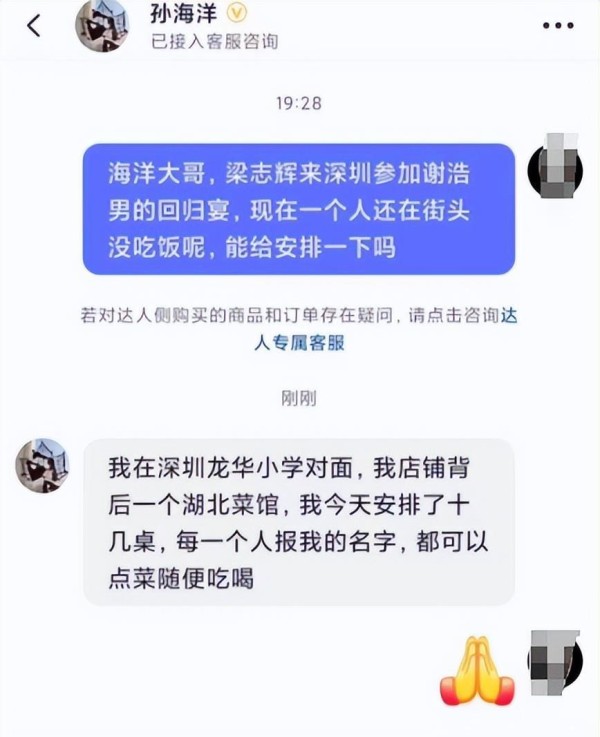Open the three-dot overflow menu

[558, 26]
